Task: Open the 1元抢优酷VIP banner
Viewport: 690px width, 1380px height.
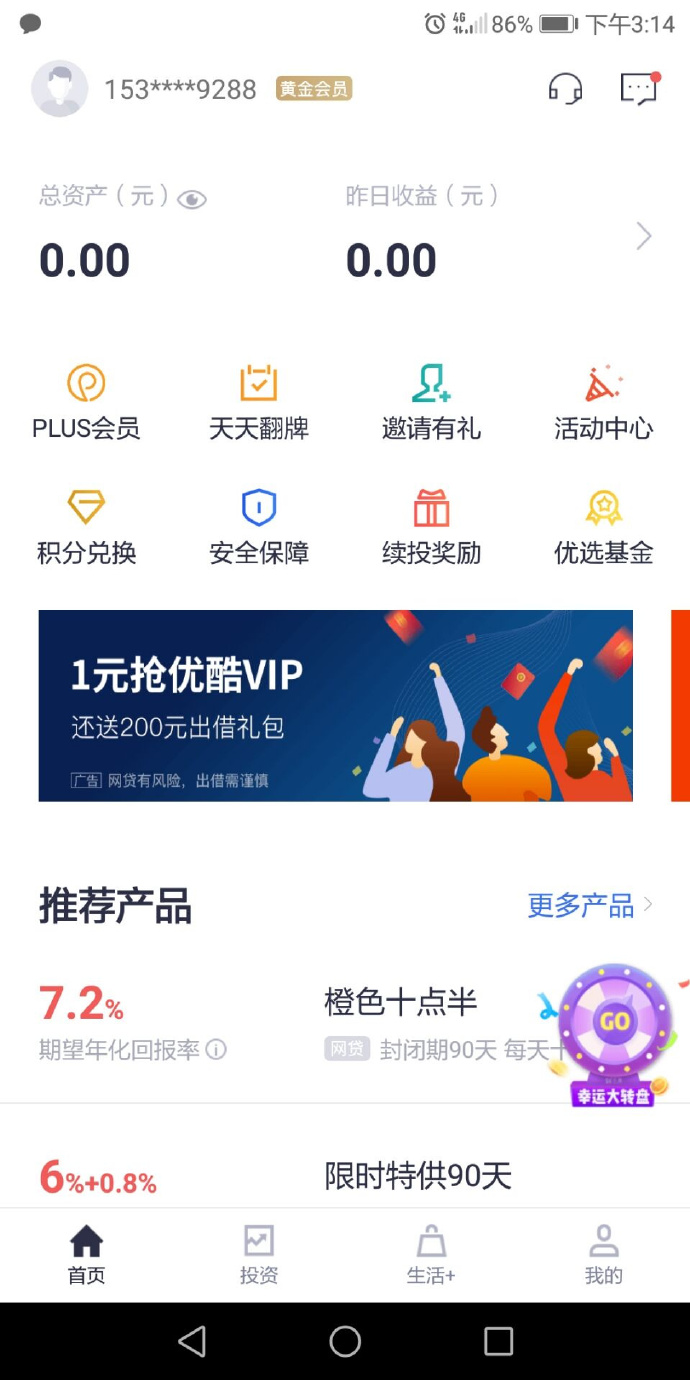Action: 335,705
